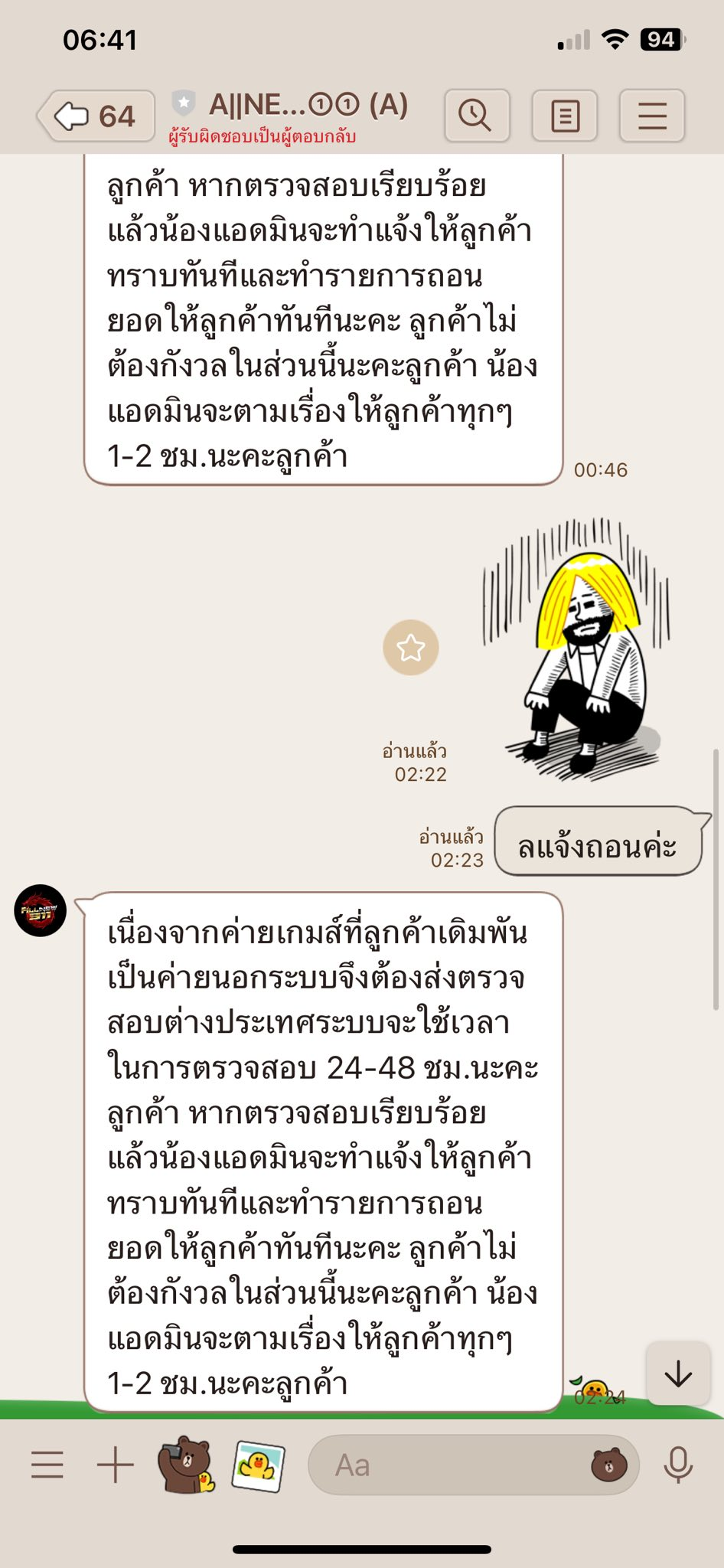The height and width of the screenshot is (1568, 724).
Task: Open the chat notes icon
Action: coord(564,116)
